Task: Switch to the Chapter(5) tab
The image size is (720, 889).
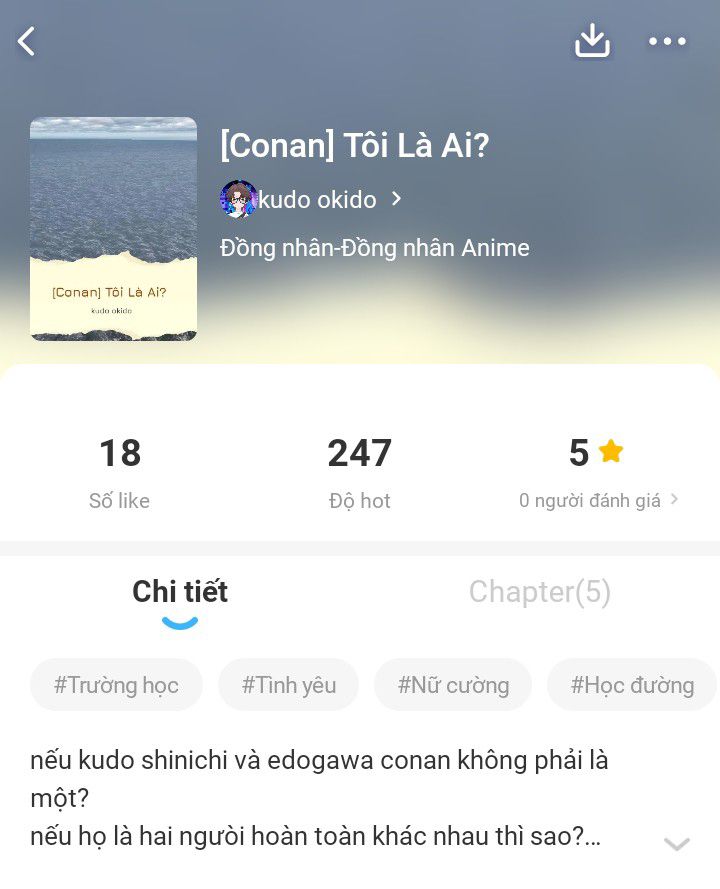Action: 539,592
